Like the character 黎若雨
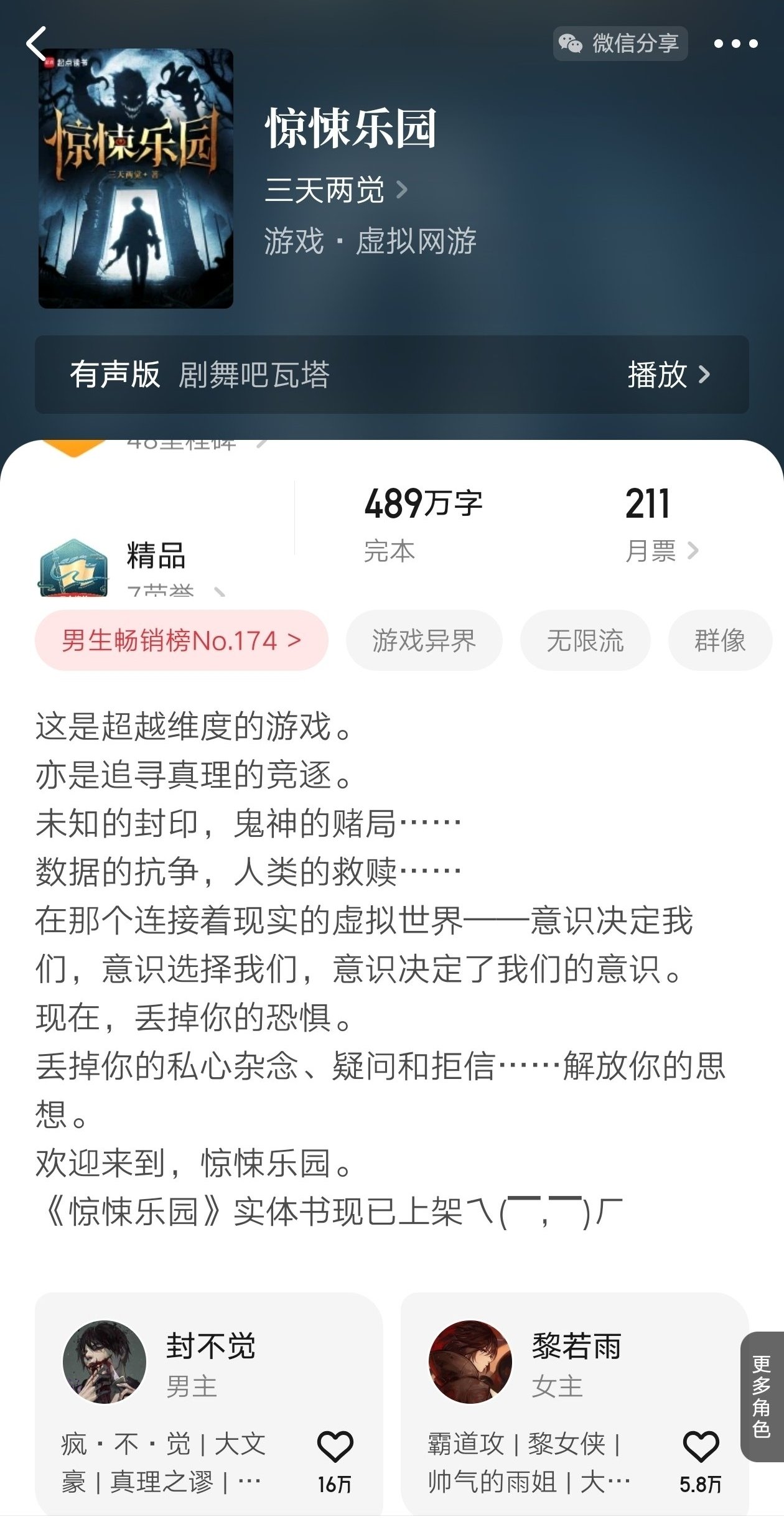784x1522 pixels. click(701, 1446)
